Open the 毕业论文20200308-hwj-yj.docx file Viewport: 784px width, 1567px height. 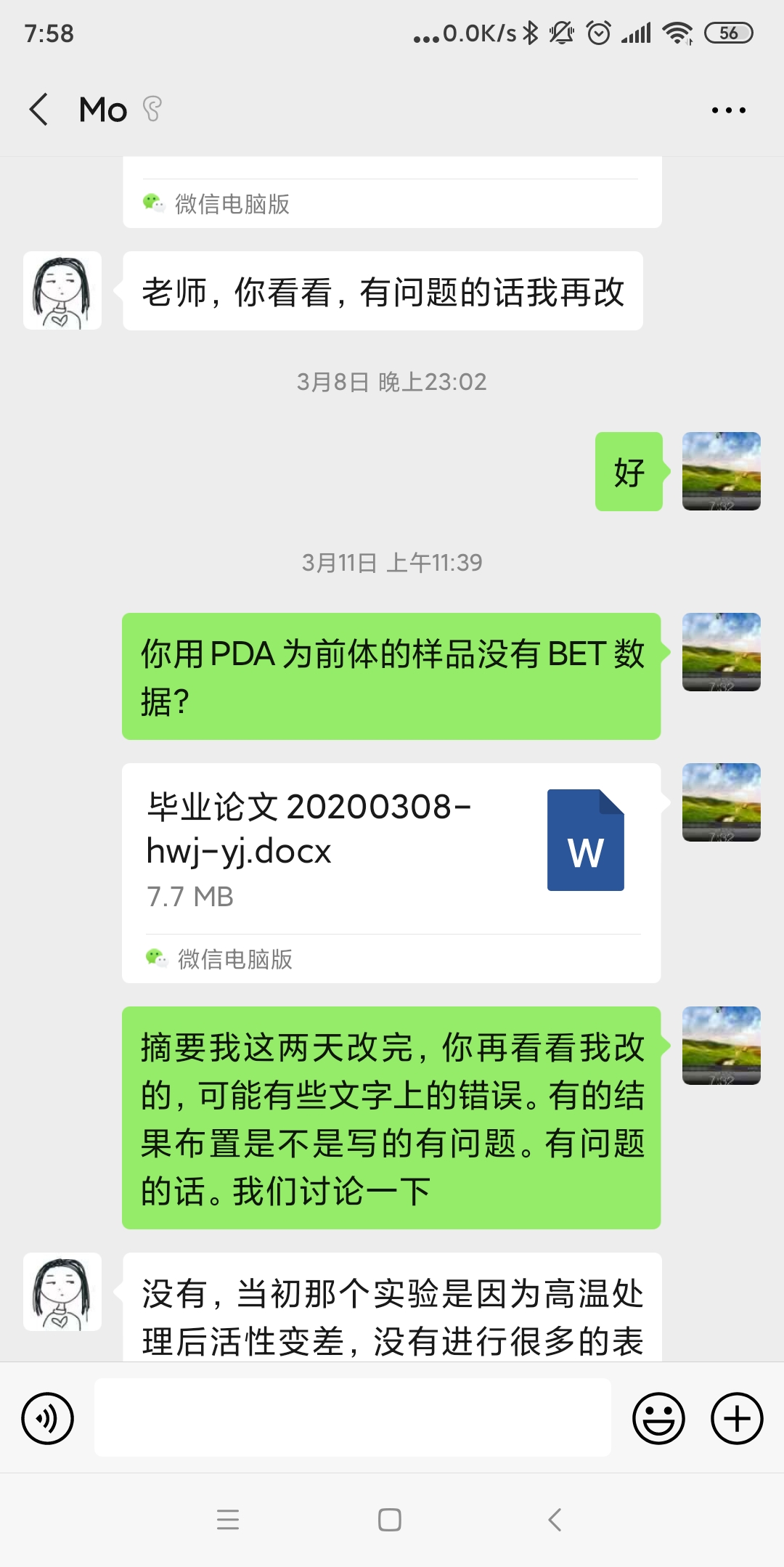click(x=391, y=850)
